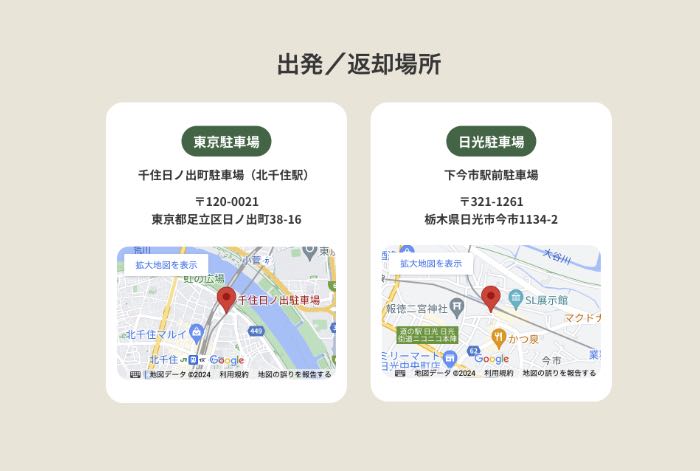Viewport: 700px width, 471px height.
Task: Open 利用規約 on the Tokyo parking map
Action: [x=234, y=374]
